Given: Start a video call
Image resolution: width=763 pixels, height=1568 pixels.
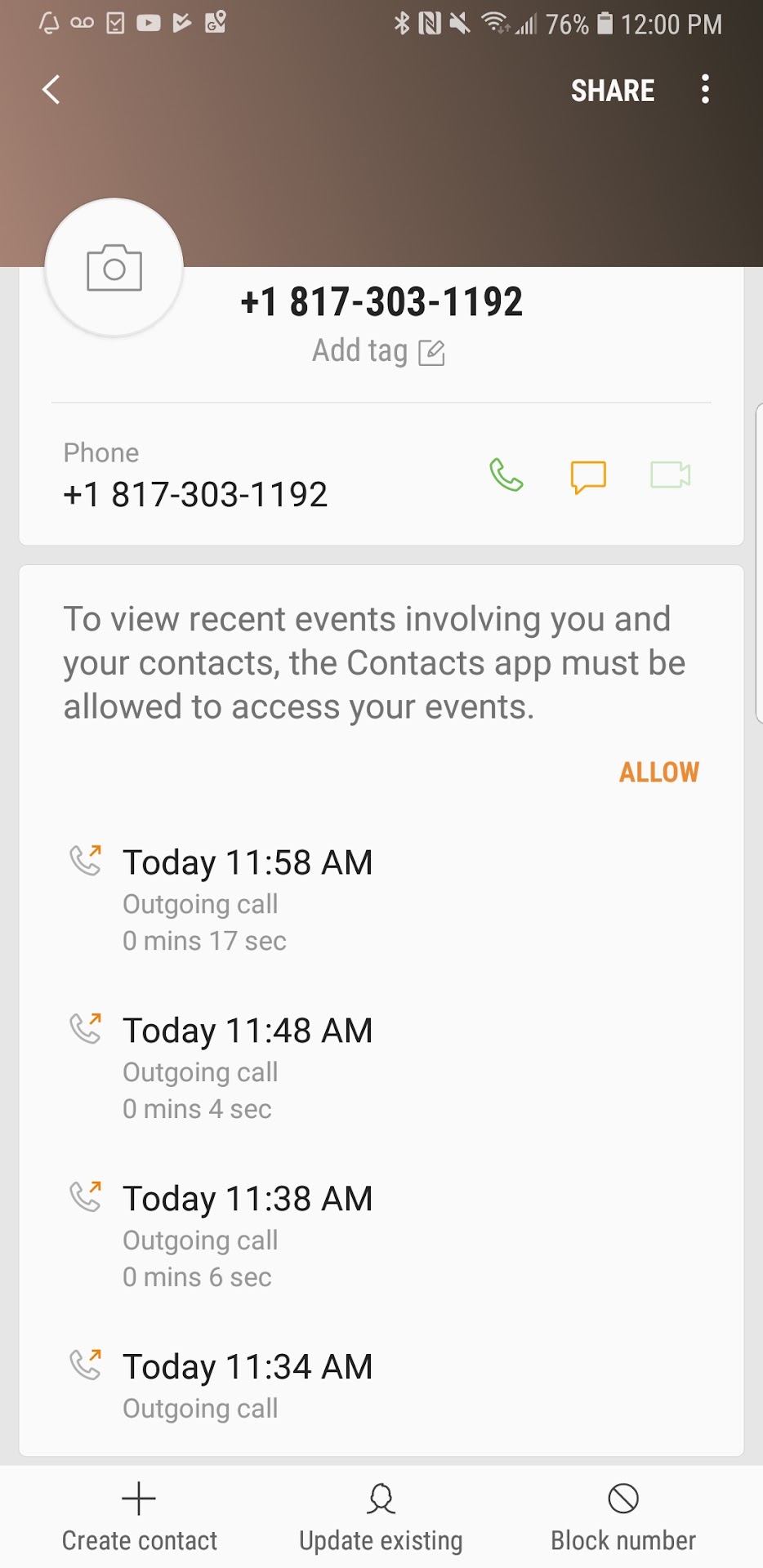Looking at the screenshot, I should coord(670,475).
